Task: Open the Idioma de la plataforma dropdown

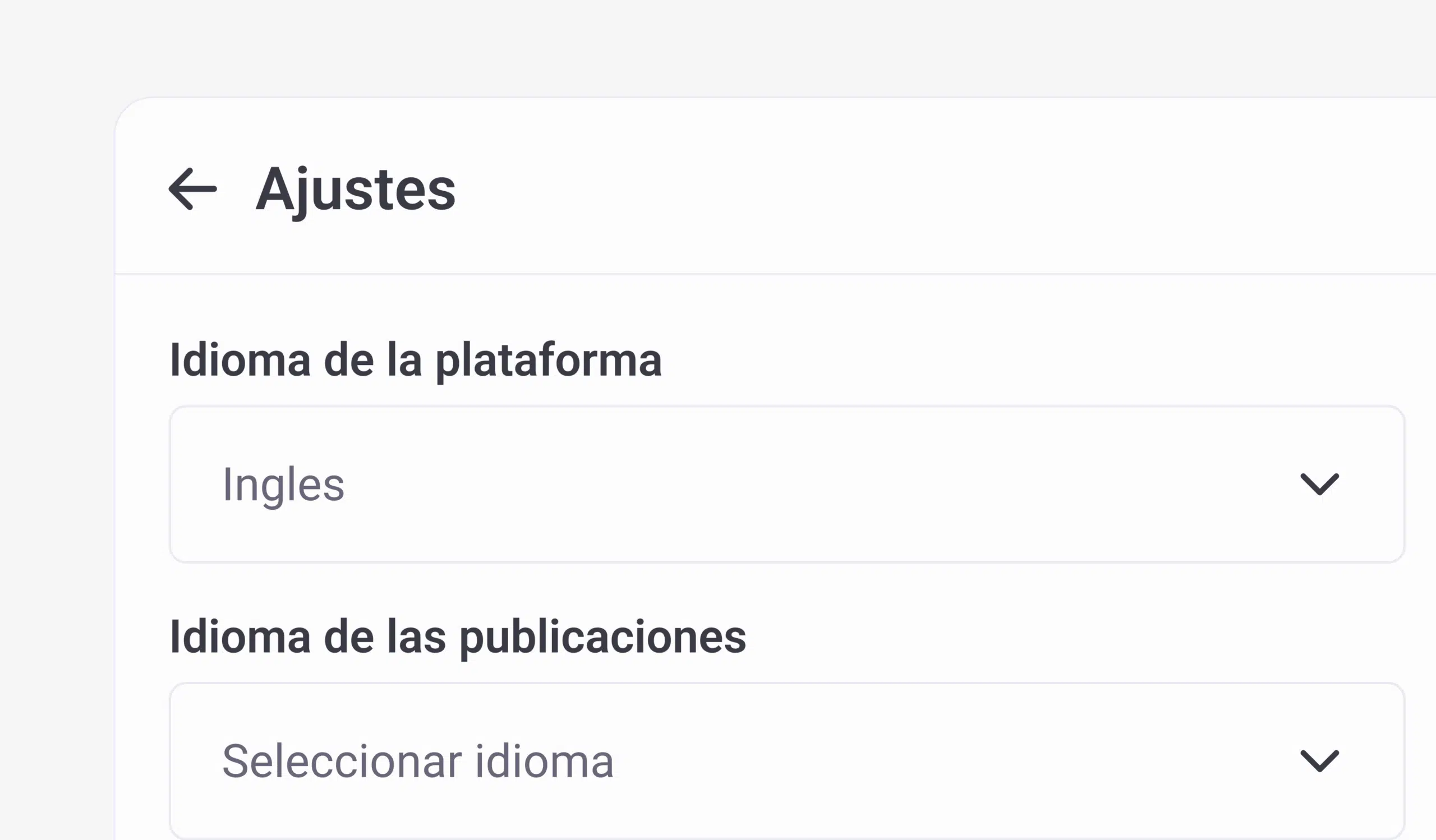Action: click(786, 484)
